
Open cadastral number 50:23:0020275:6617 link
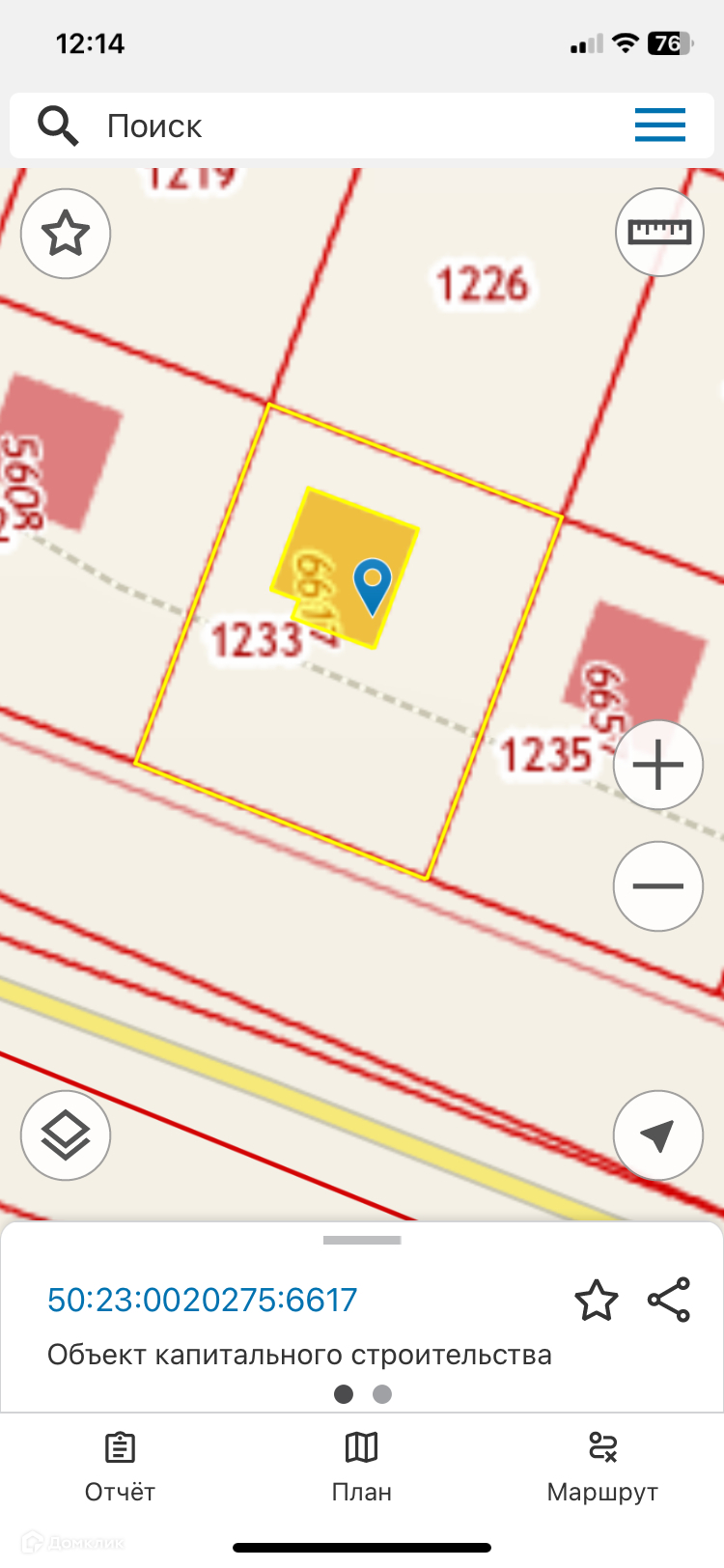pyautogui.click(x=203, y=1300)
